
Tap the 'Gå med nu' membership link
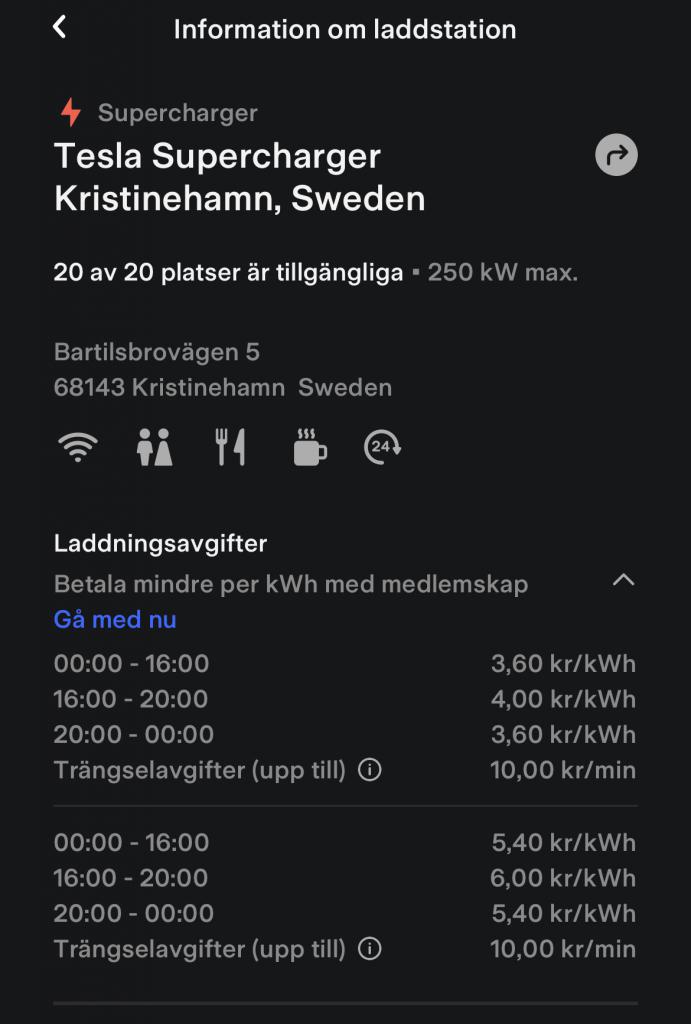tap(115, 620)
